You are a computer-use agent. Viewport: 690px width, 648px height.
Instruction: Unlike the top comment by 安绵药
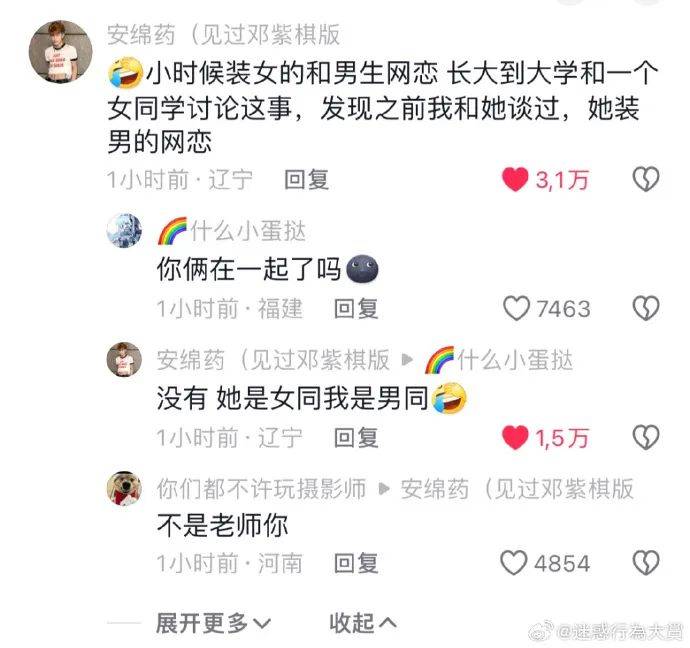[514, 180]
